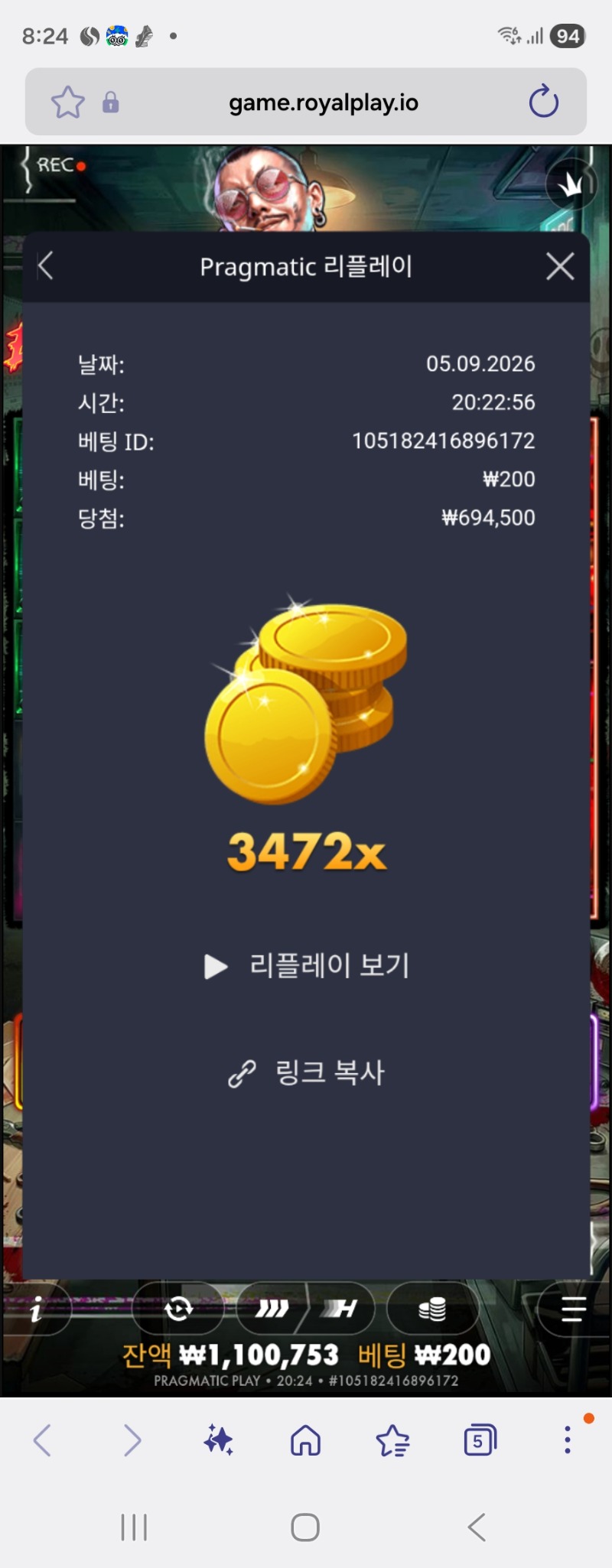
Task: Close the Pragmatic replay dialog
Action: click(560, 266)
